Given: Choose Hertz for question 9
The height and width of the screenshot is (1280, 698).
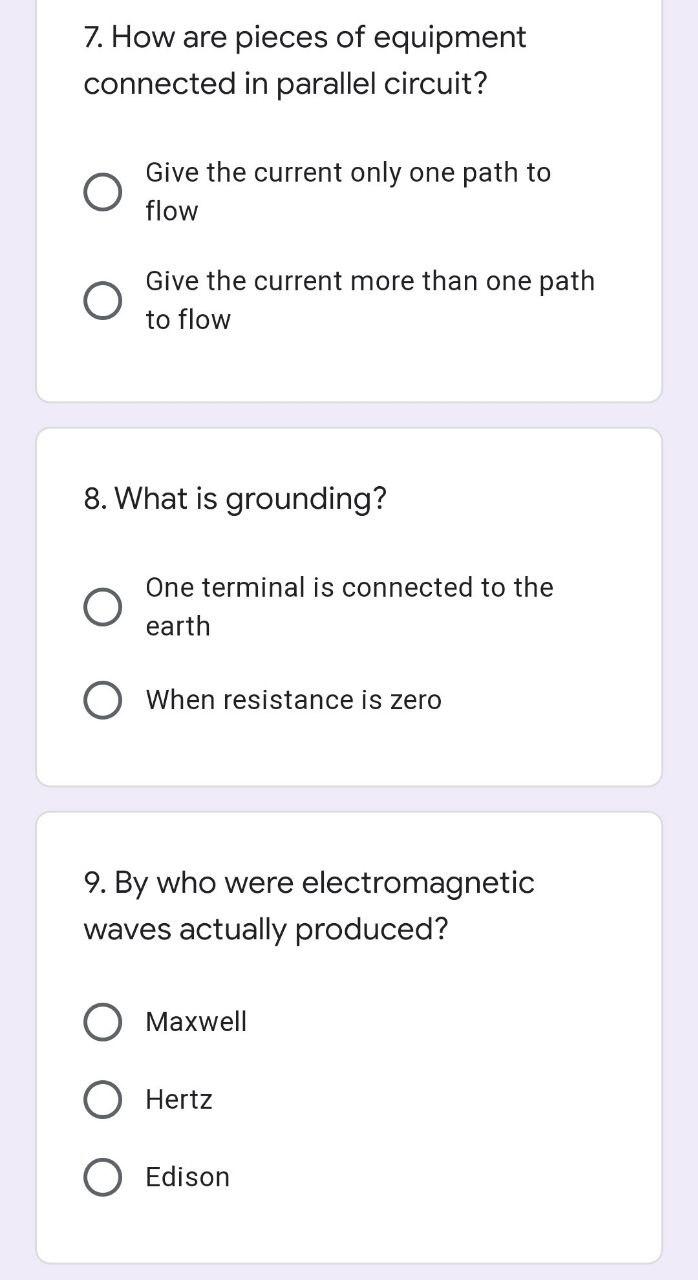Looking at the screenshot, I should (103, 1100).
